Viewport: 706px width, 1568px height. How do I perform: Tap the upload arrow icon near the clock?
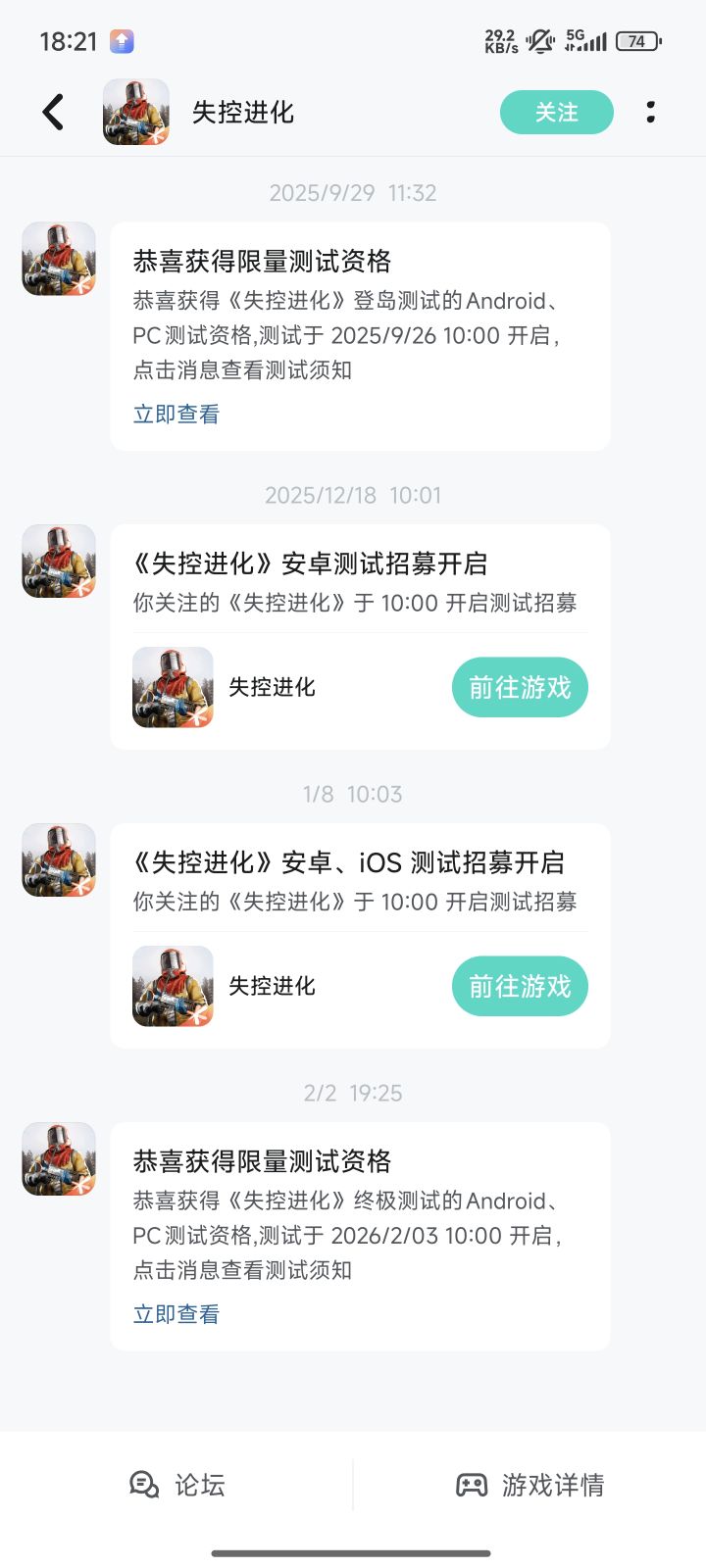(122, 40)
